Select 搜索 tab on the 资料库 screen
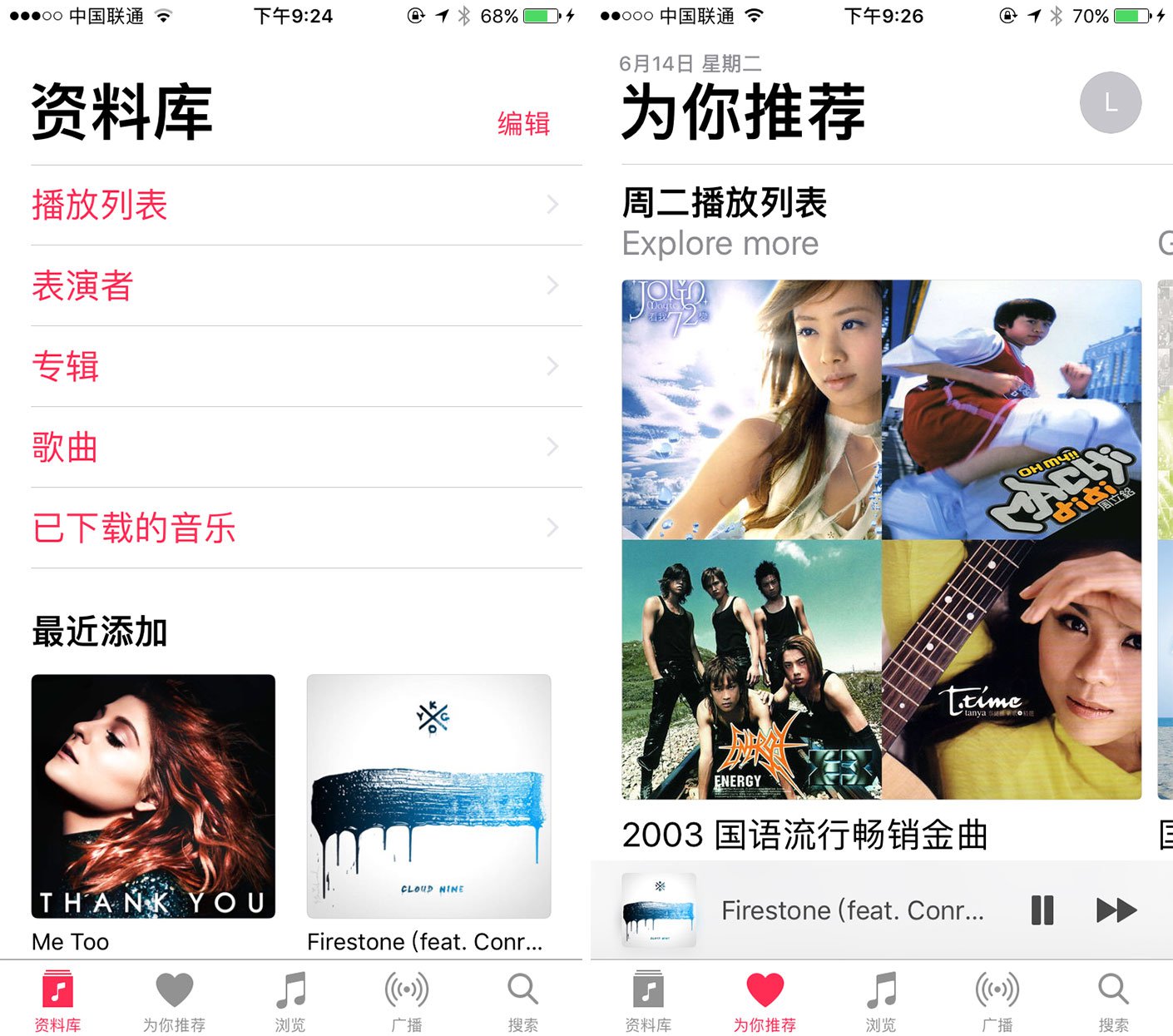The height and width of the screenshot is (1036, 1173). pos(522,1001)
